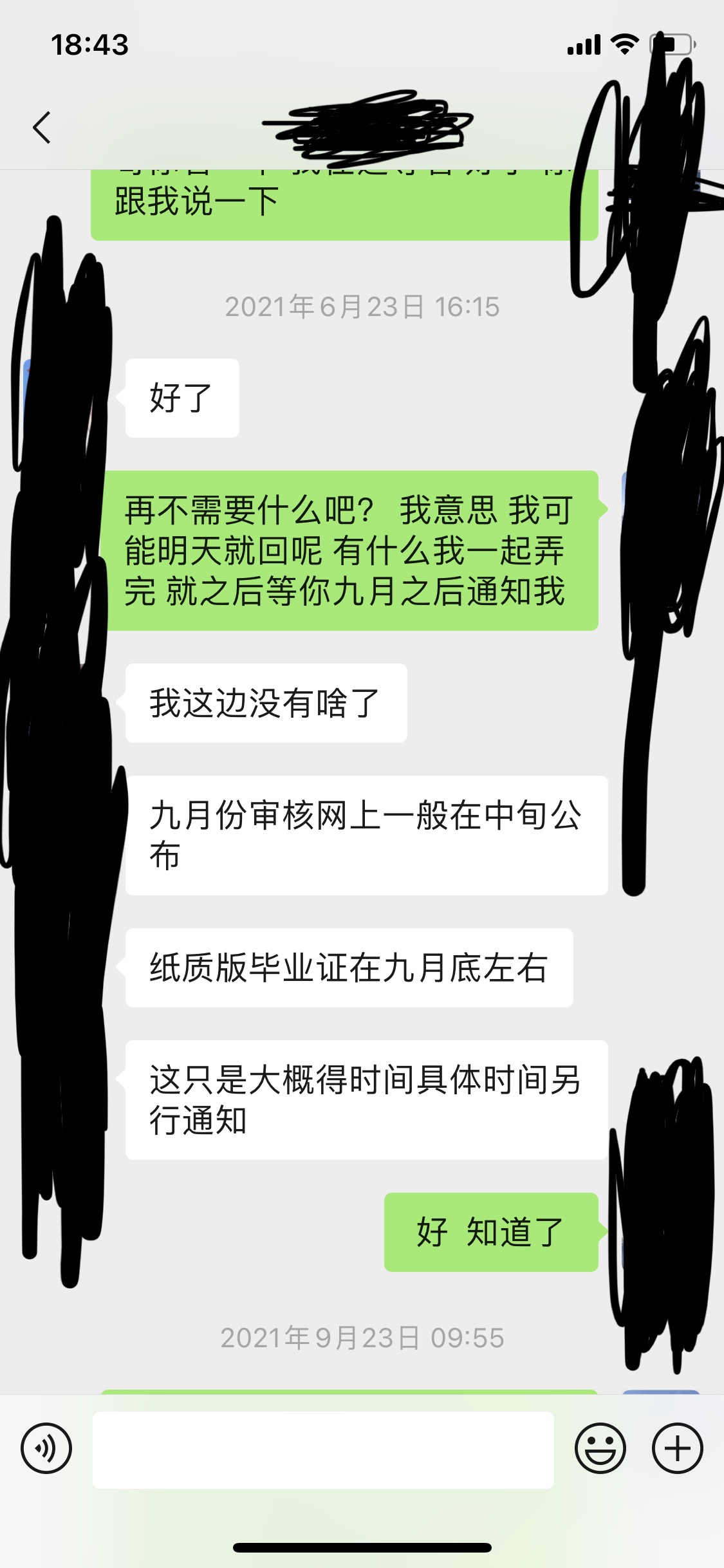Open the plus attachments menu
This screenshot has width=724, height=1568.
677,1448
